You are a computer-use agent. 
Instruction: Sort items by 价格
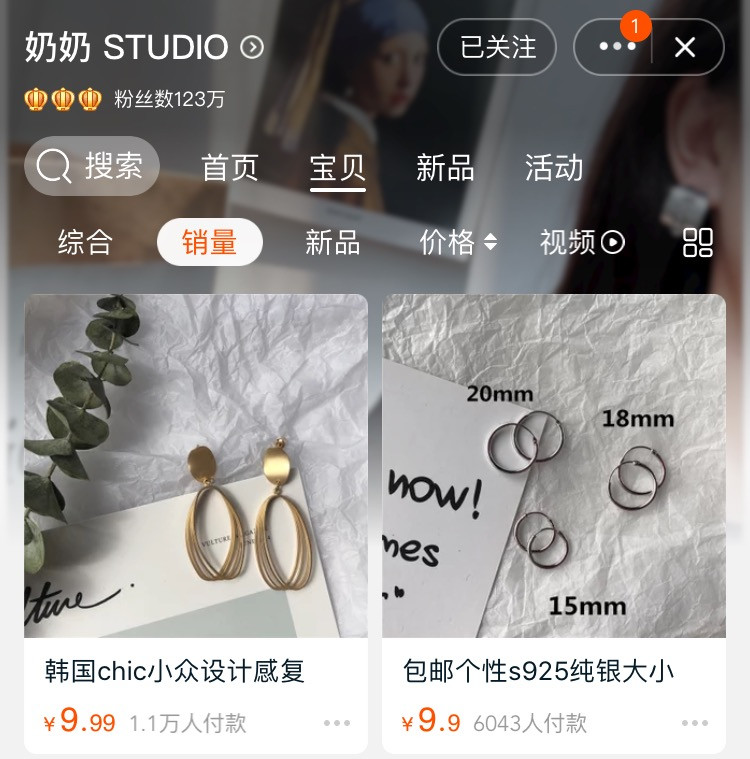coord(458,242)
